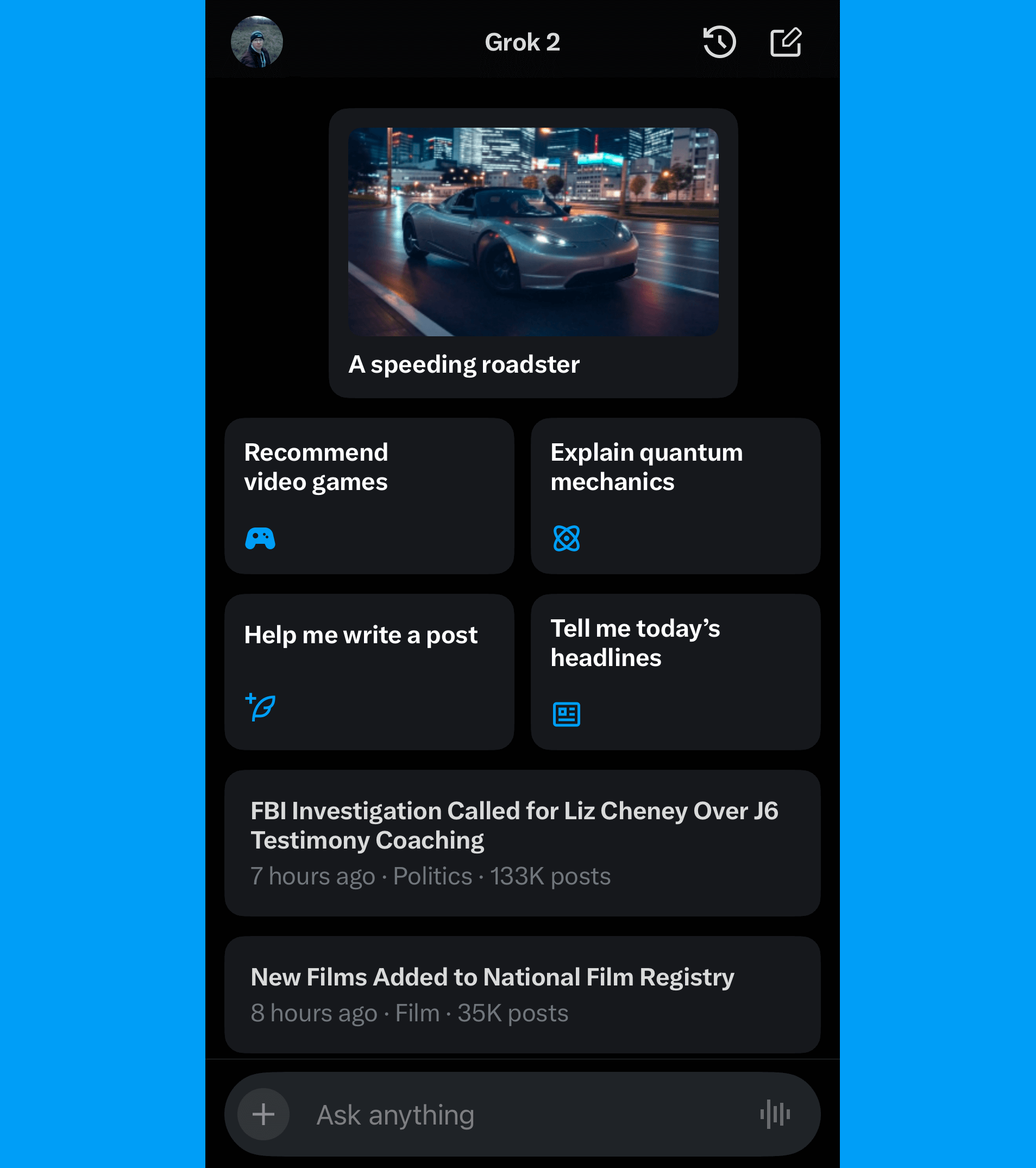Screen dimensions: 1036x1168
Task: Open the profile avatar menu
Action: 256,42
